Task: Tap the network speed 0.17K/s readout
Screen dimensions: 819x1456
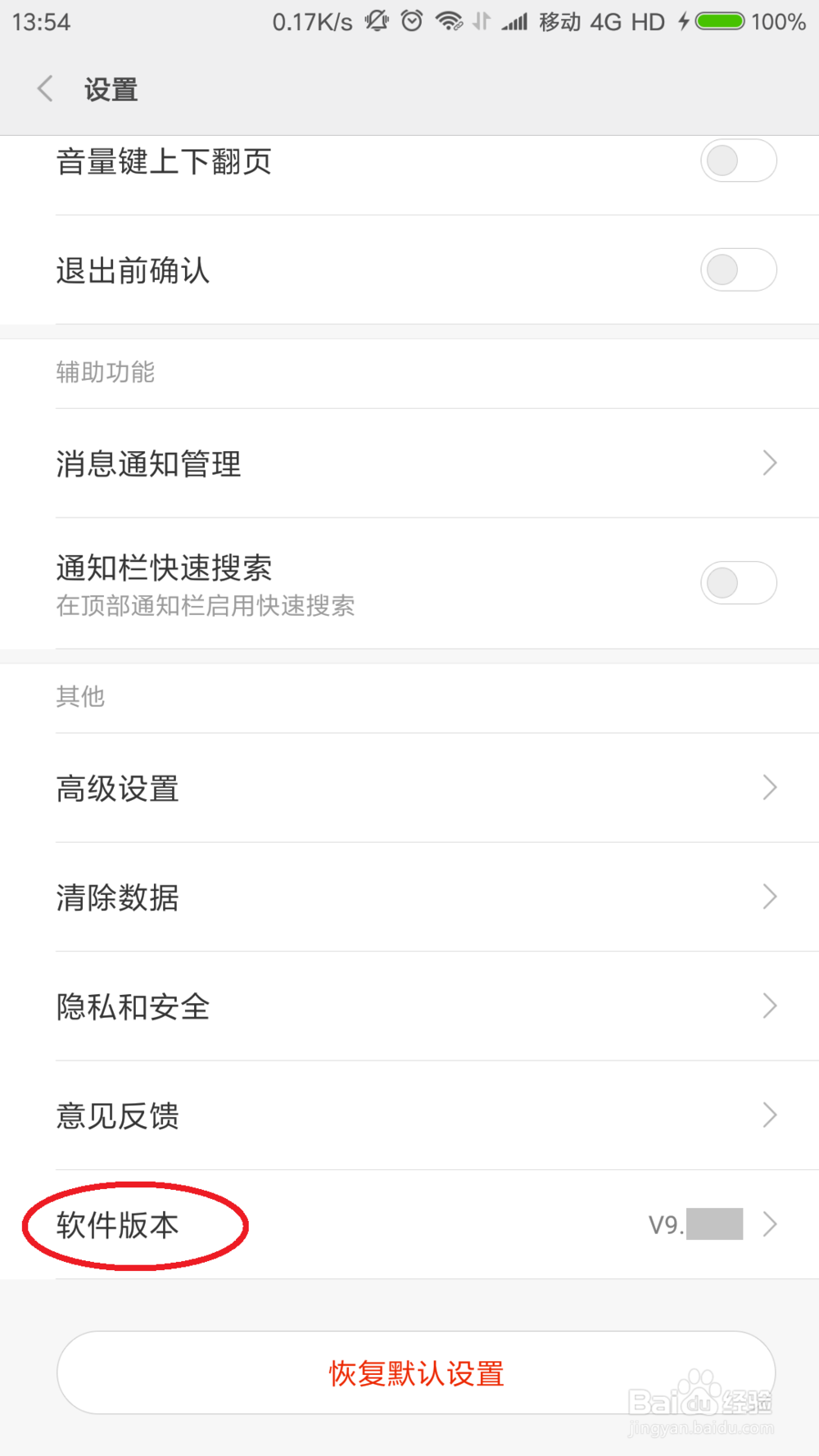Action: click(311, 22)
